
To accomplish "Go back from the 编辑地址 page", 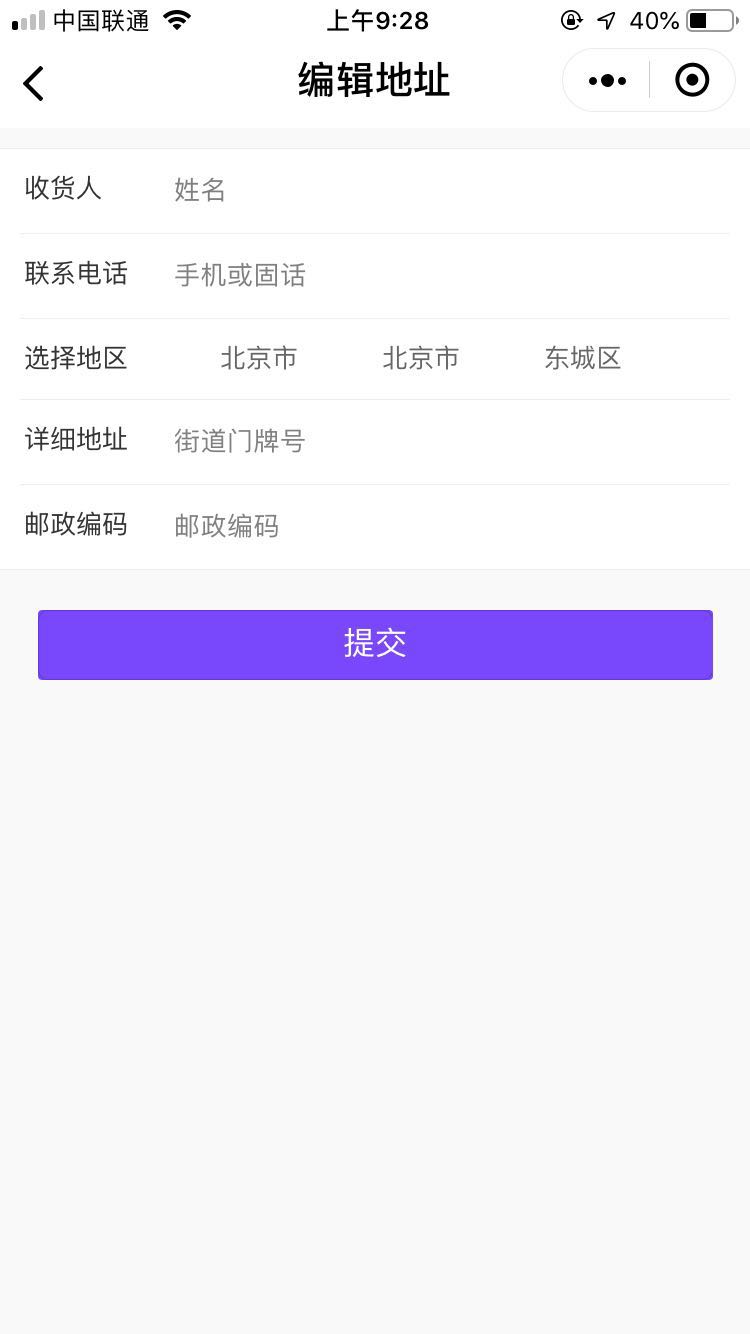I will pos(34,83).
